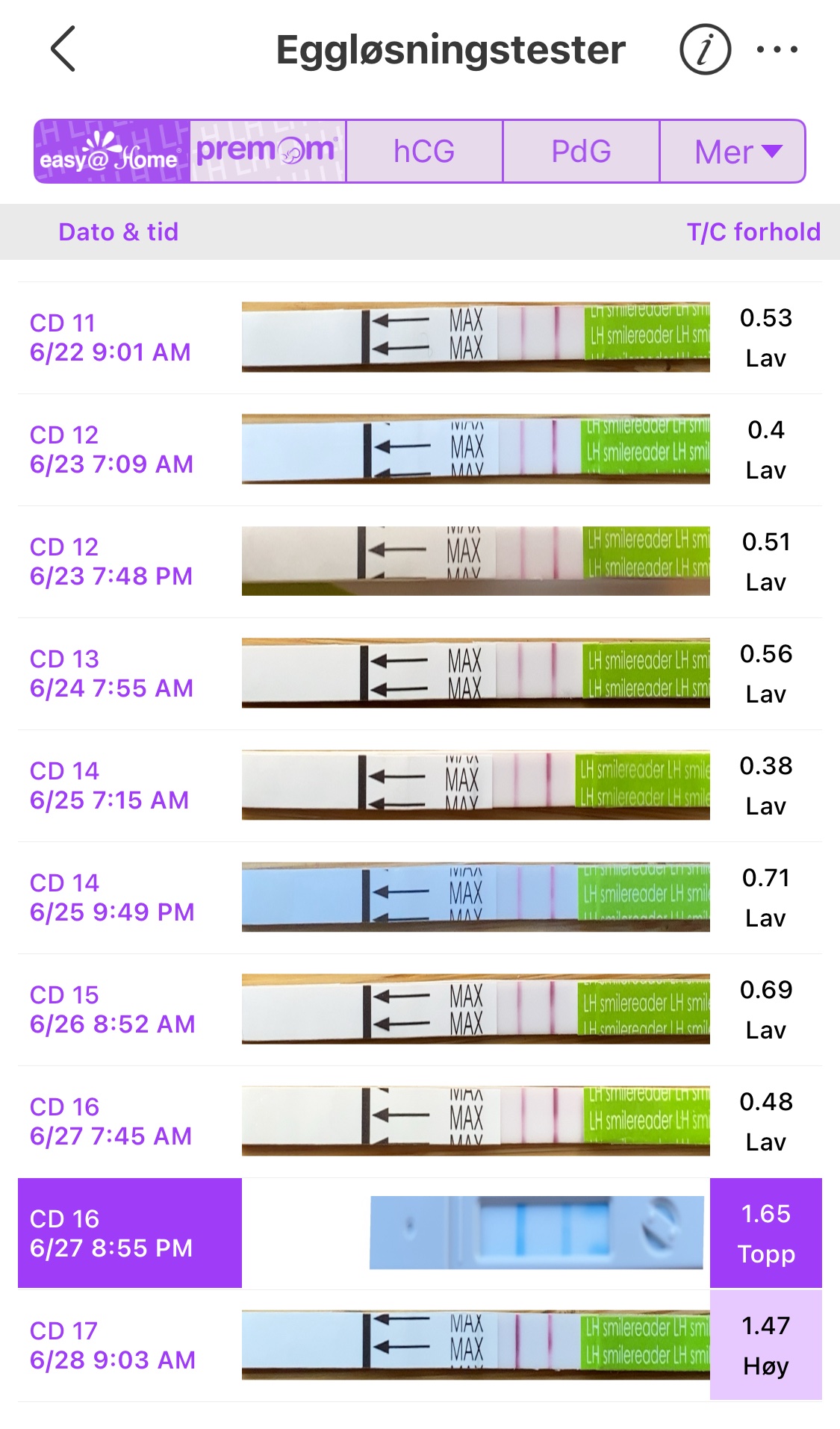
Task: Open the peak test from 6/27 8:55 PM
Action: coord(420,1233)
